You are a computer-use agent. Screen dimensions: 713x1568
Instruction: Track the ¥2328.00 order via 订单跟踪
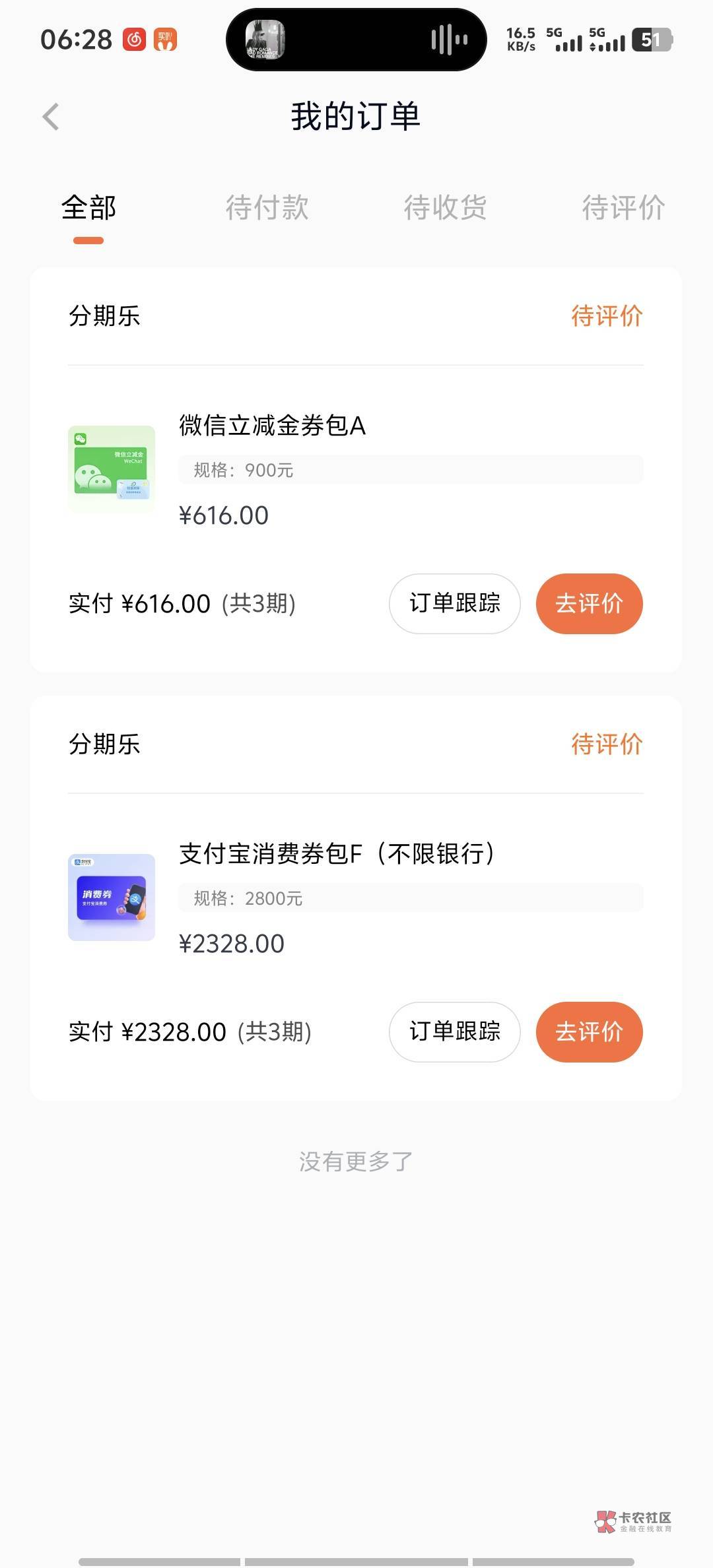click(454, 1032)
